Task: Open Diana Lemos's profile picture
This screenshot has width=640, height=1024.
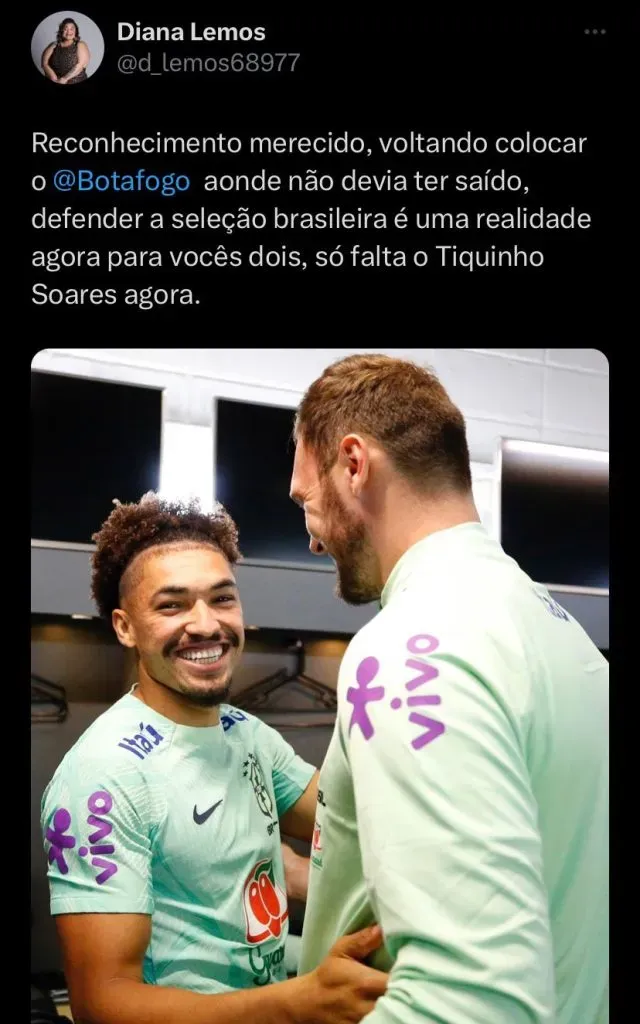Action: pyautogui.click(x=67, y=47)
